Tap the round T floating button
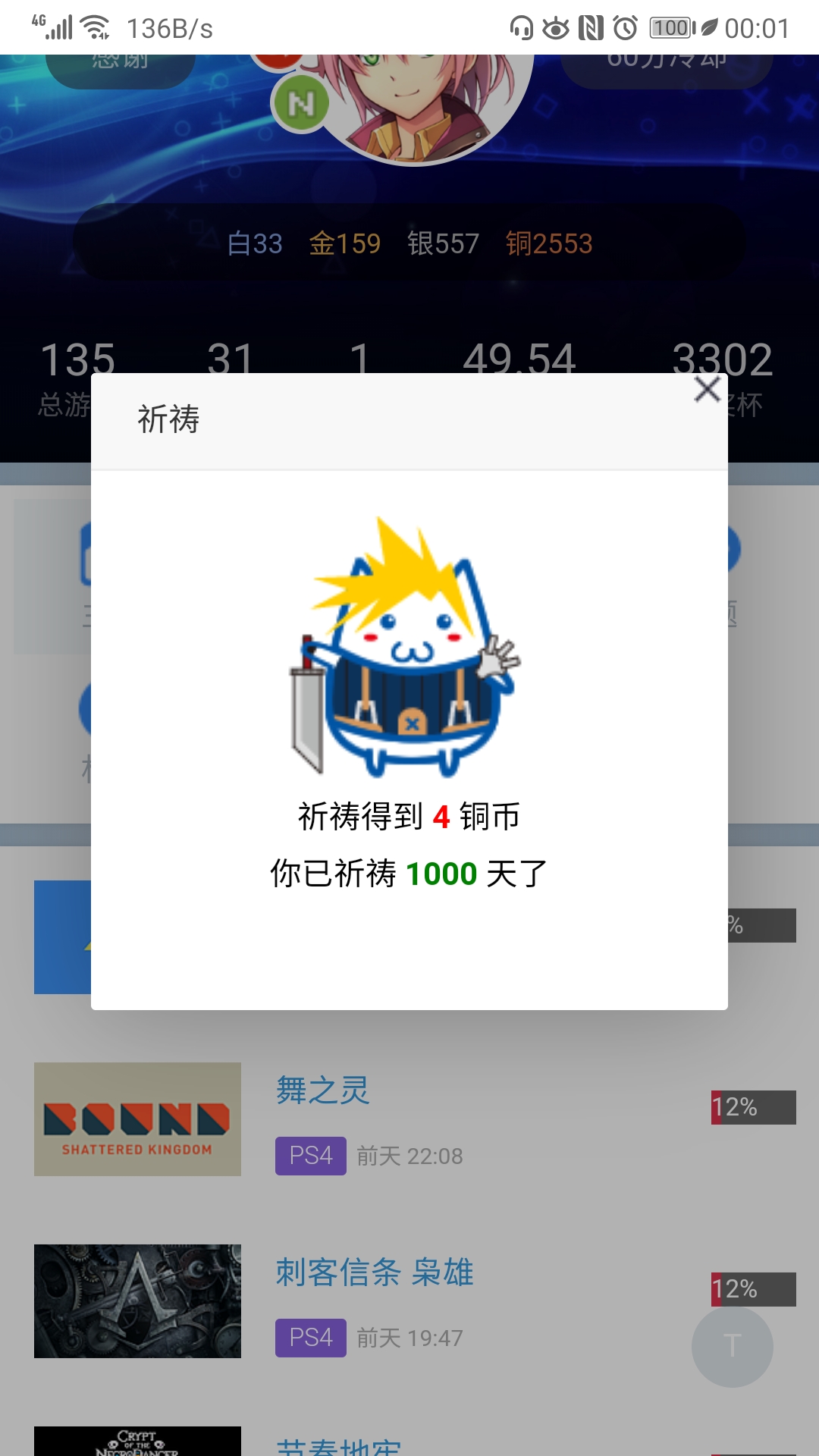The image size is (819, 1456). [x=732, y=1347]
